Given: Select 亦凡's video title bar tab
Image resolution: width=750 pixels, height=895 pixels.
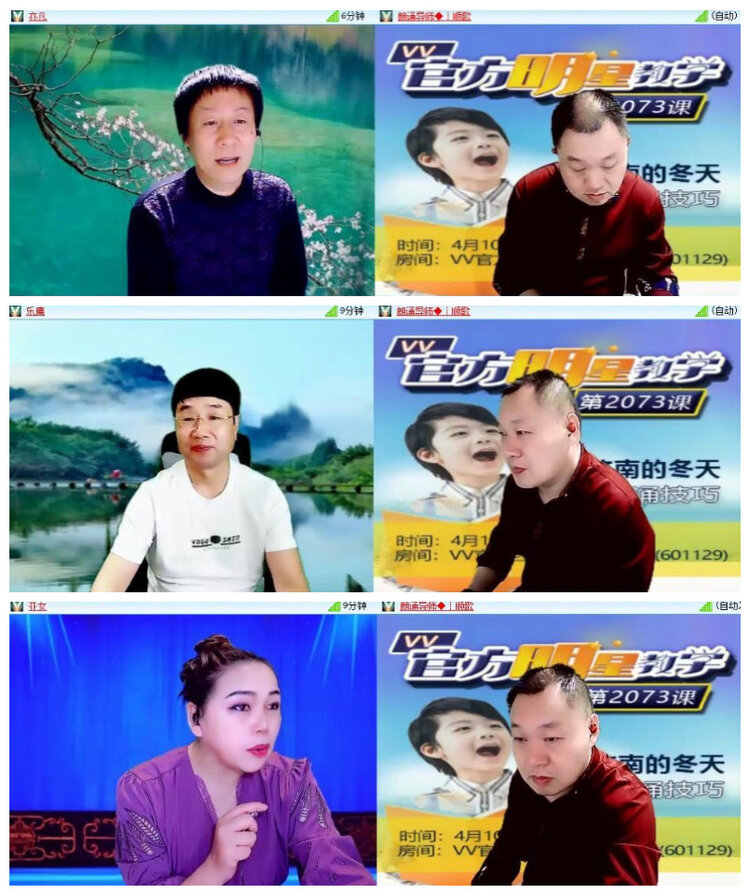Looking at the screenshot, I should 180,14.
